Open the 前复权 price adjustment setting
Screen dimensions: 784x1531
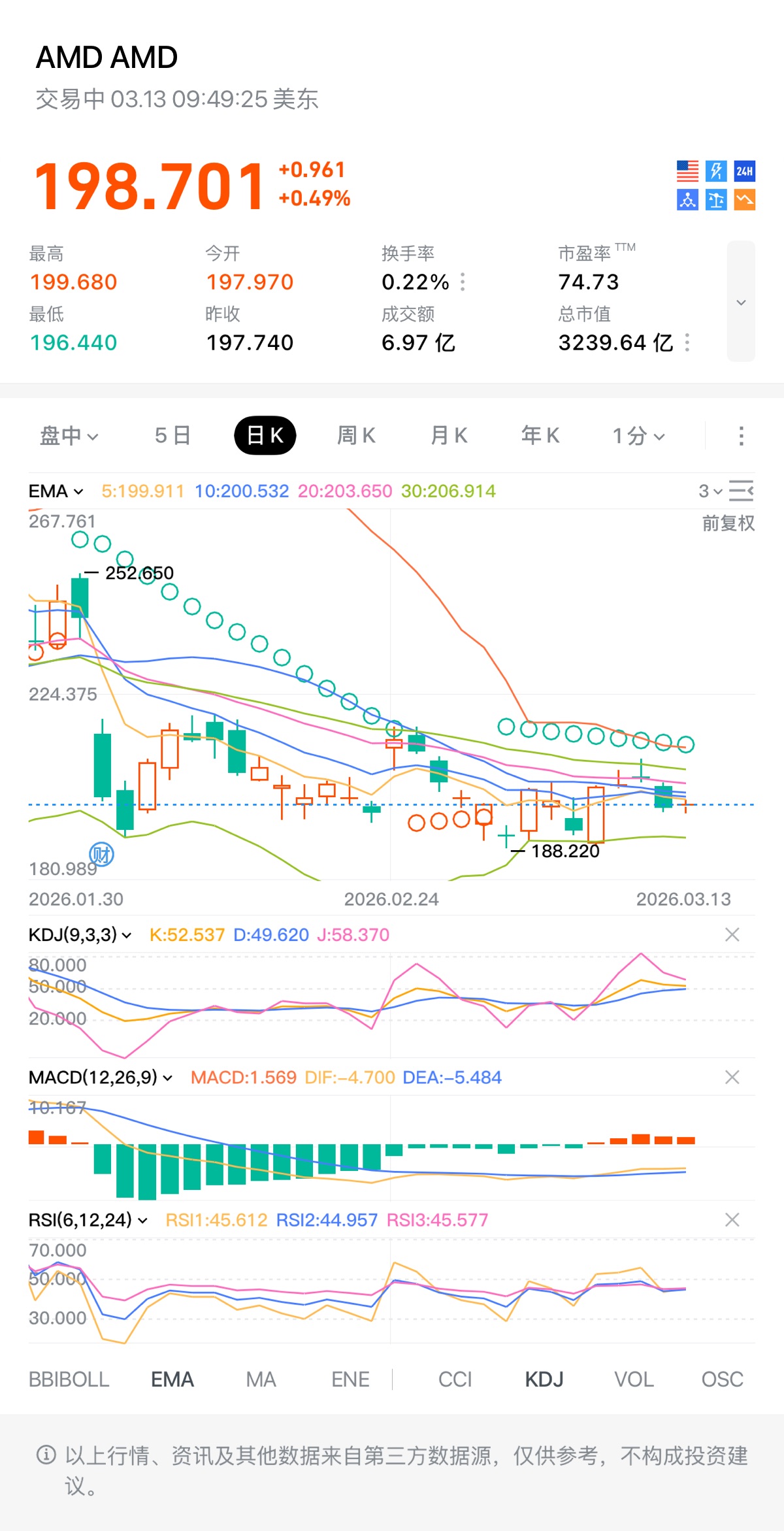click(728, 523)
